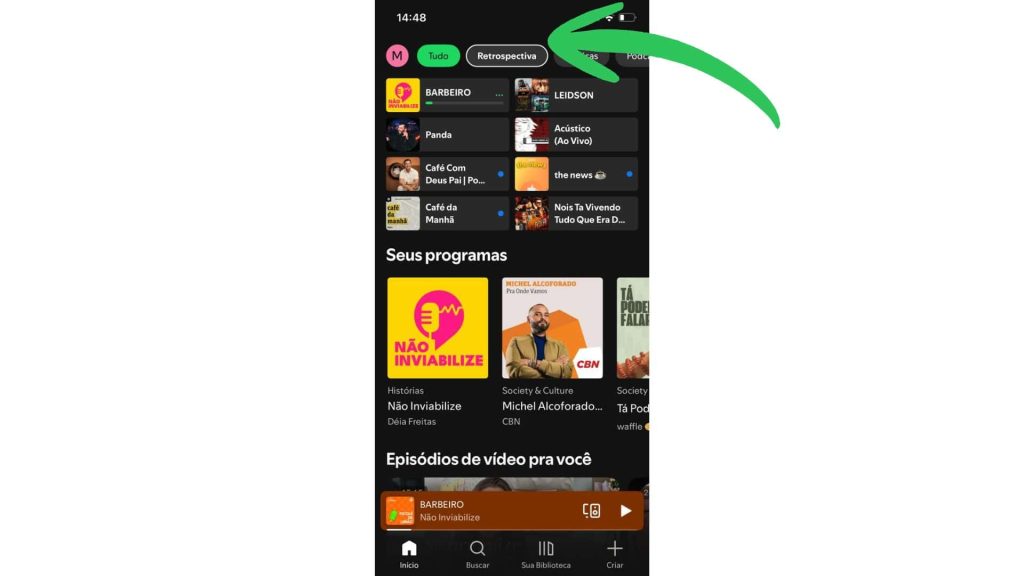Select the Retrospectiva chip
This screenshot has height=576, width=1024.
pos(506,56)
